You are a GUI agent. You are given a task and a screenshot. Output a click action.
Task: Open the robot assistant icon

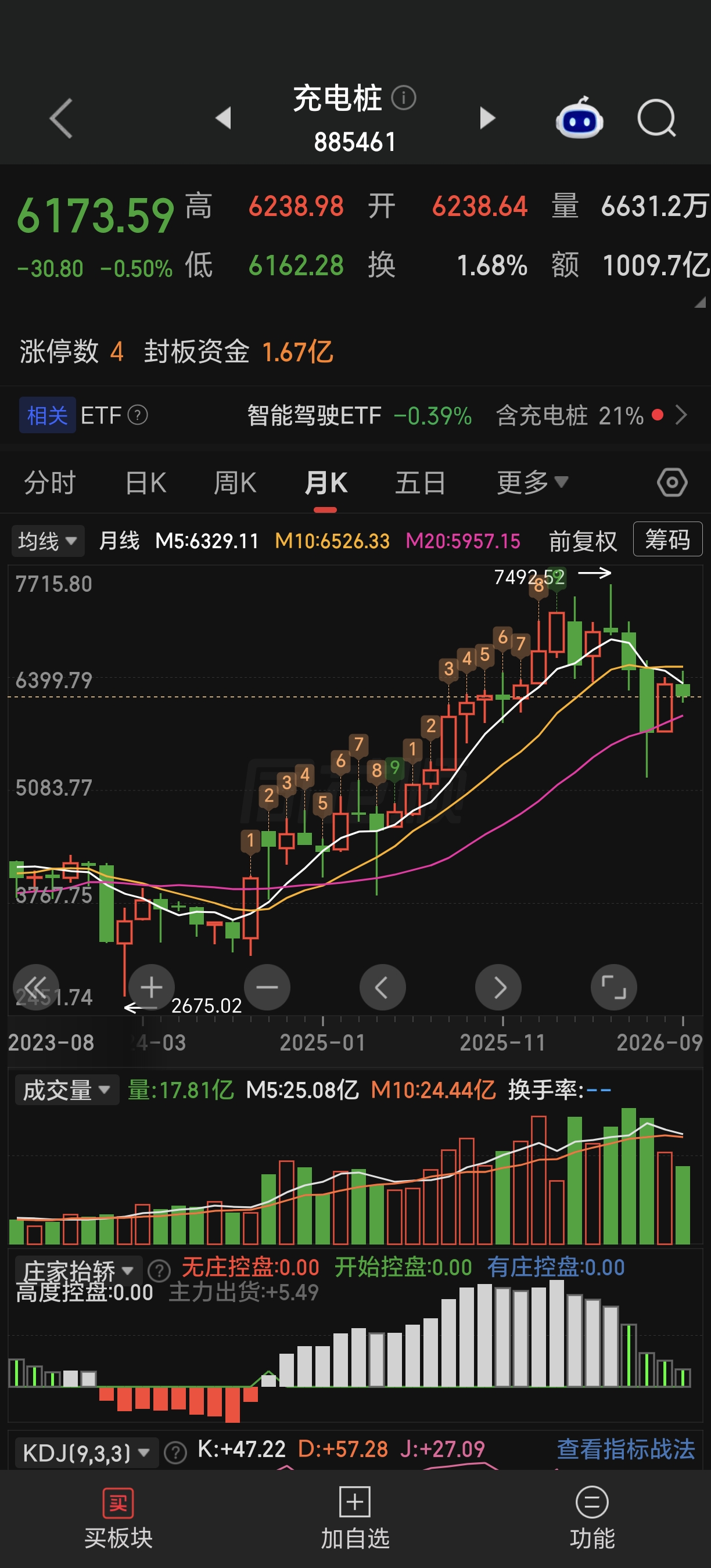[580, 118]
